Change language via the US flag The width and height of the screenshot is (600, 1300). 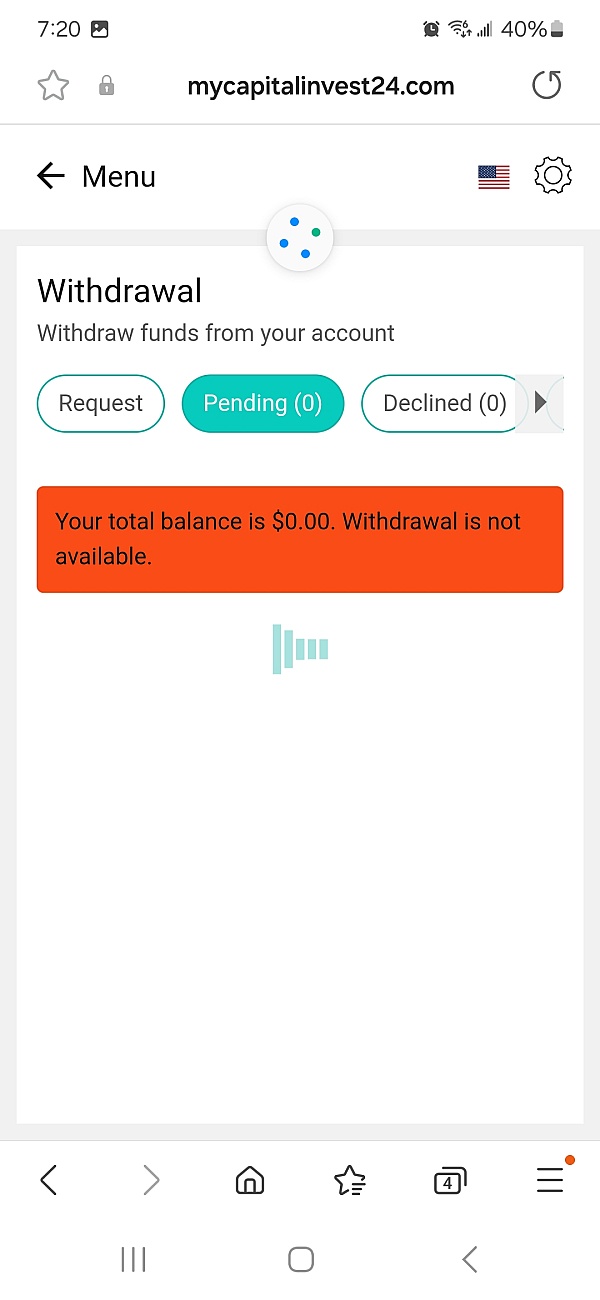(494, 178)
